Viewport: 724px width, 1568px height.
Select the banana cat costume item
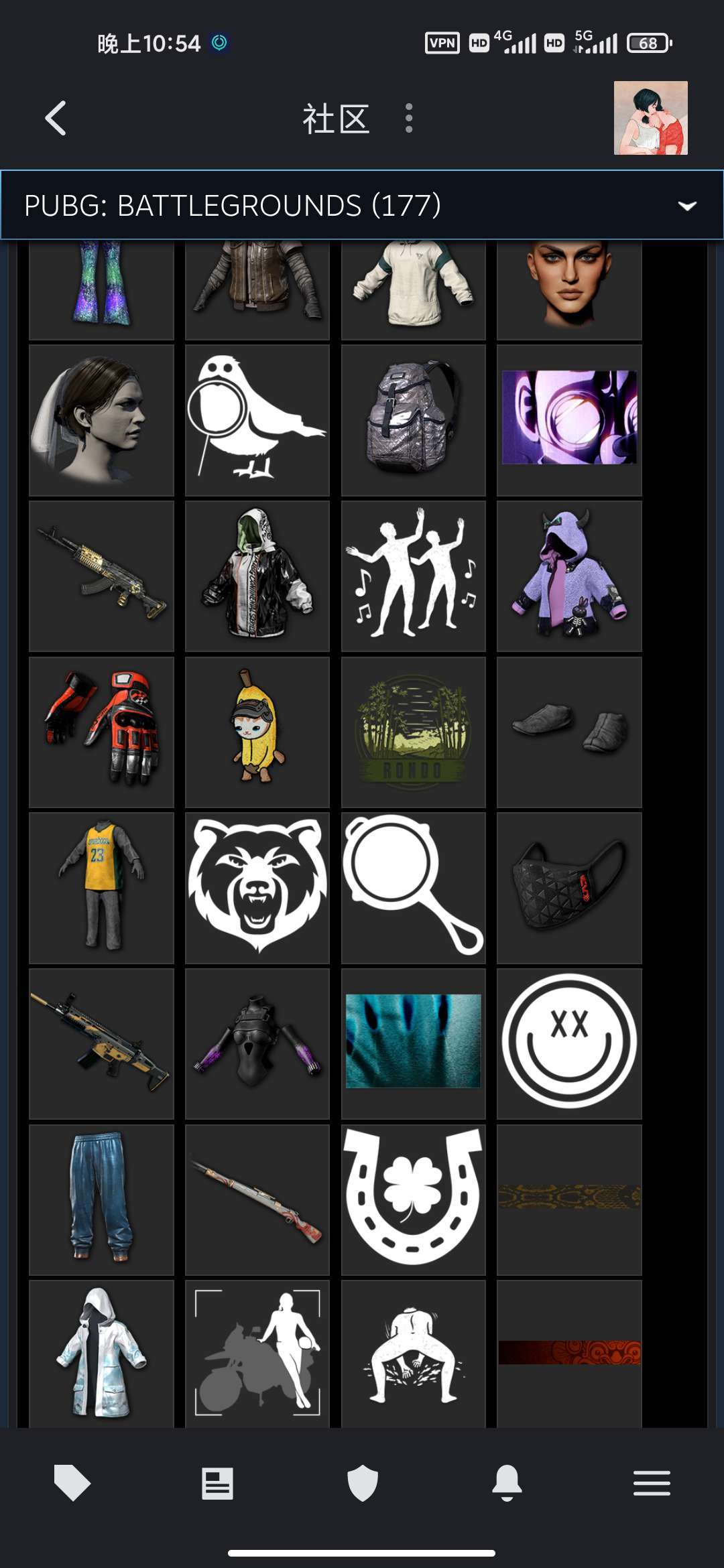(x=257, y=732)
